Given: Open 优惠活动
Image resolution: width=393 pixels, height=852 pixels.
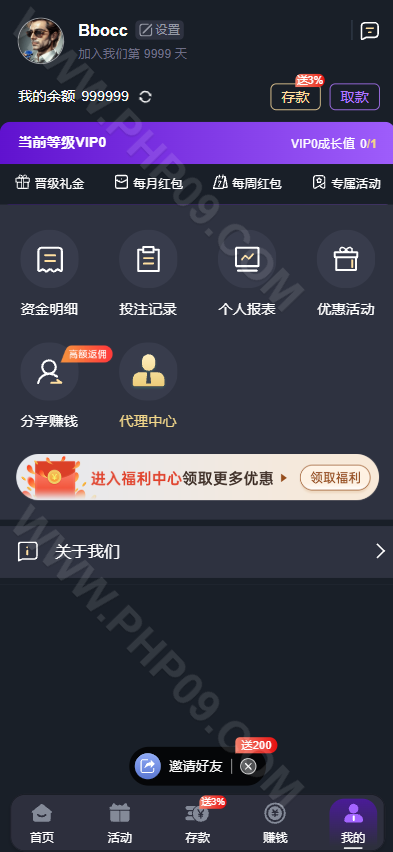Looking at the screenshot, I should click(x=346, y=273).
